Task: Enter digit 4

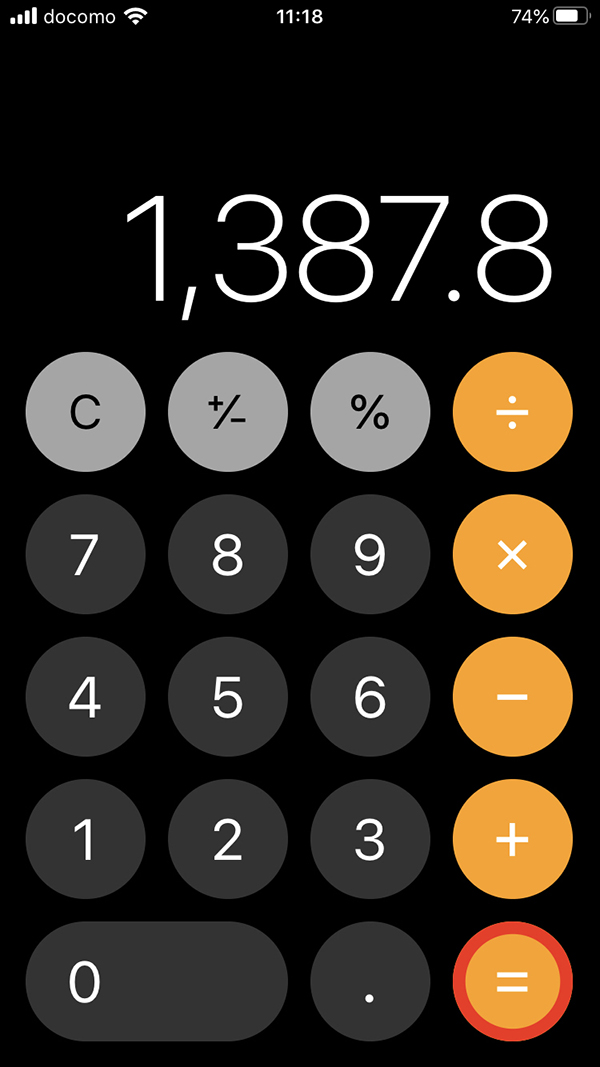Action: click(x=85, y=697)
